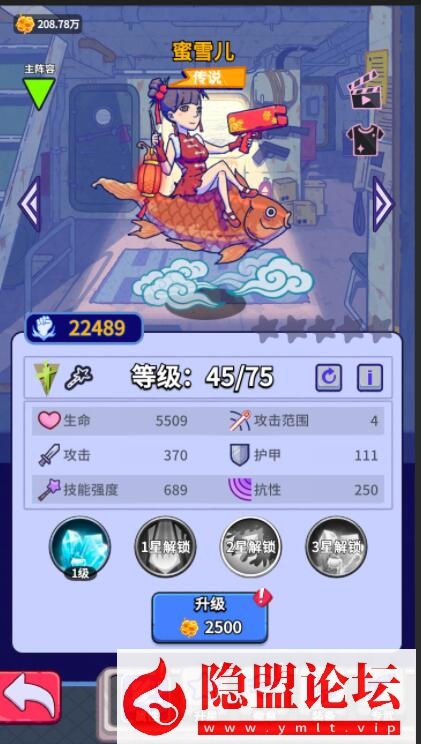Tap the reset arrow icon beside level
Viewport: 421px width, 744px height.
pyautogui.click(x=329, y=378)
